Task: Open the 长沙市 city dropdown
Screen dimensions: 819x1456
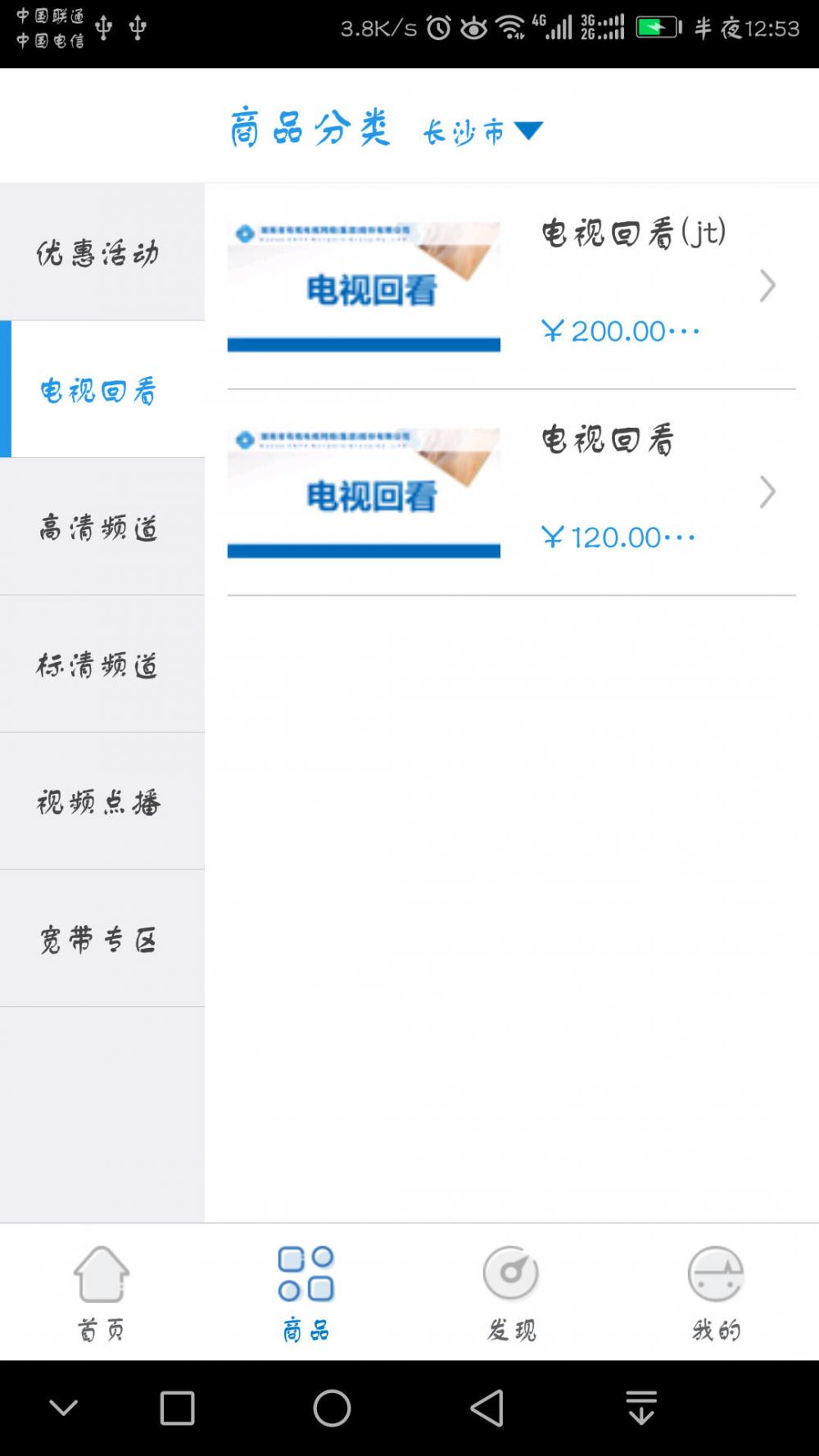Action: point(483,130)
